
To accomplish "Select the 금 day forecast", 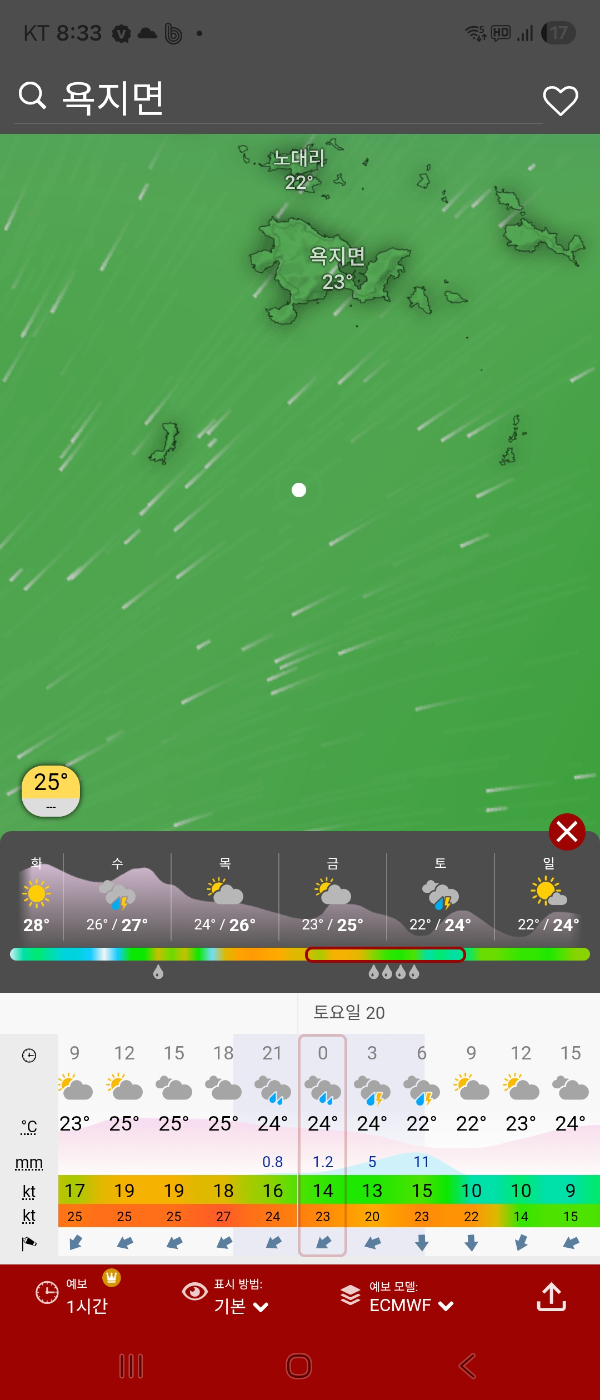I will coord(332,897).
